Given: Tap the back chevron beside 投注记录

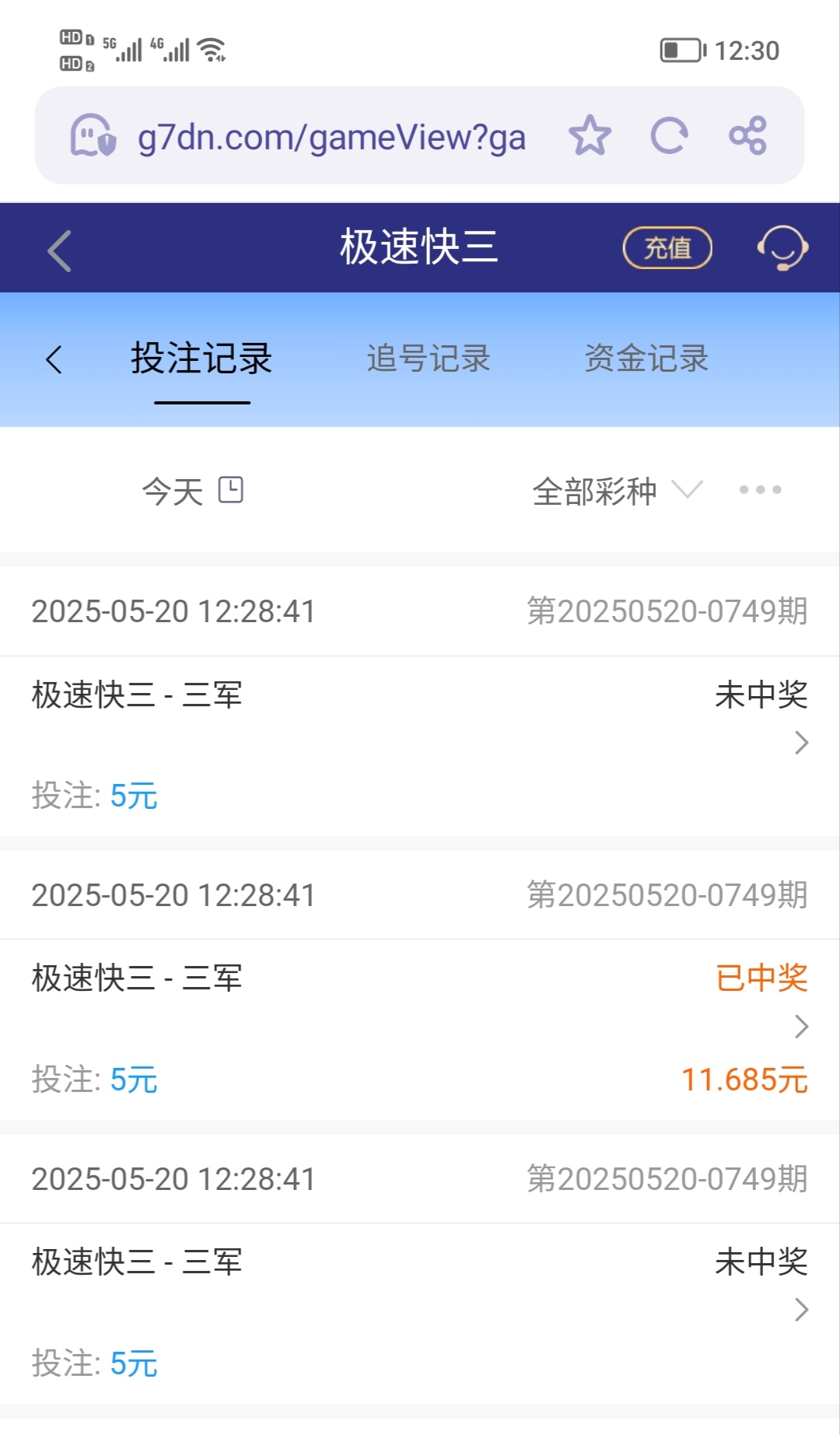Looking at the screenshot, I should pos(54,359).
